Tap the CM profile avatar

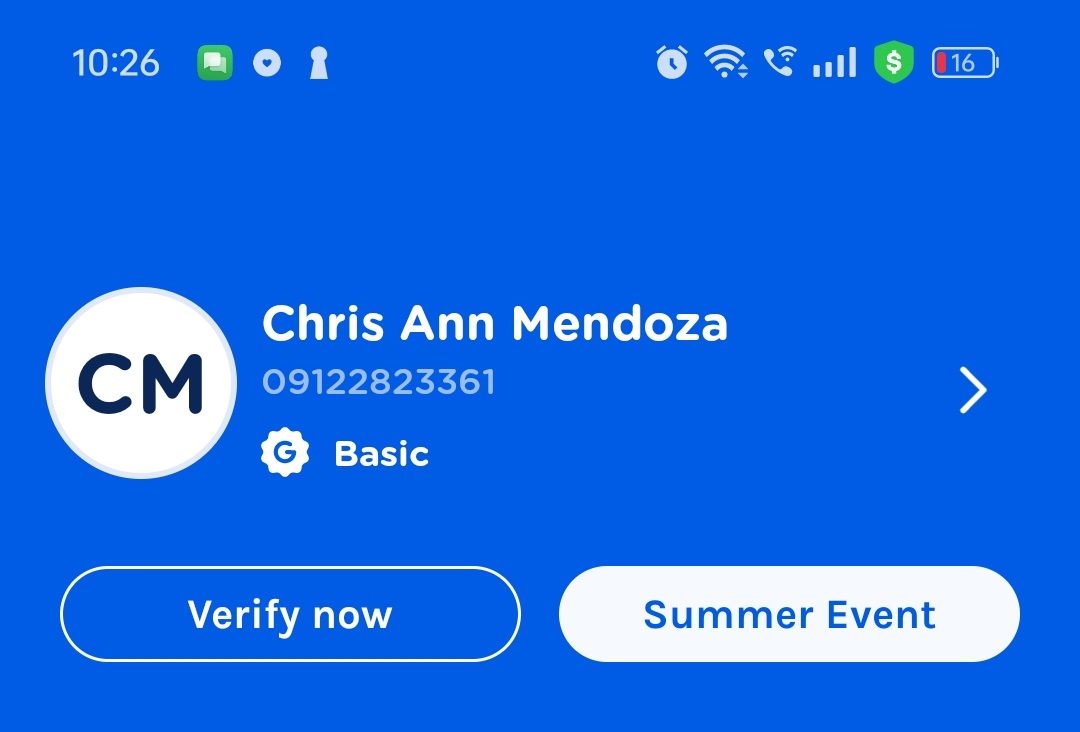coord(141,383)
